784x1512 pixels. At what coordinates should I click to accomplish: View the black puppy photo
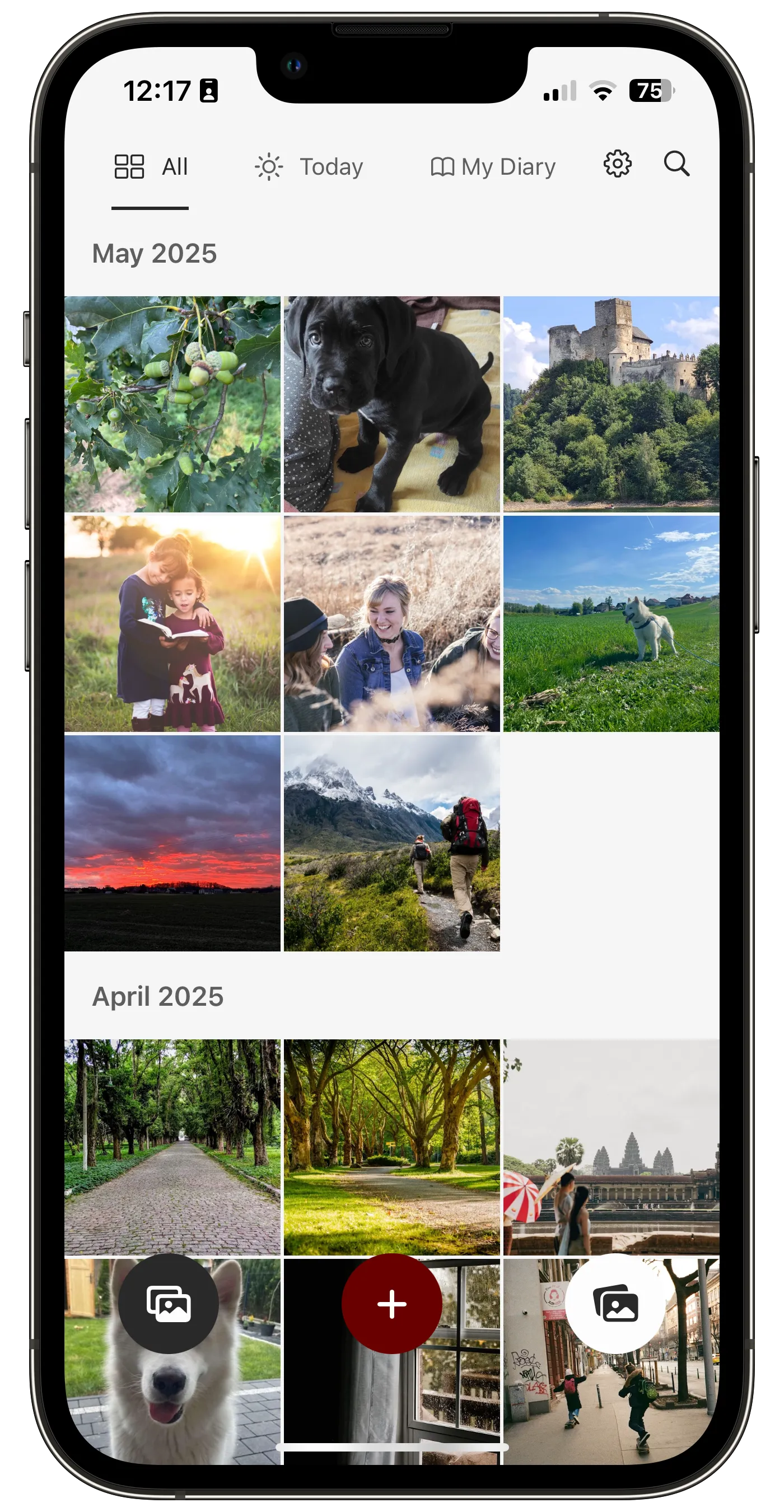tap(391, 404)
